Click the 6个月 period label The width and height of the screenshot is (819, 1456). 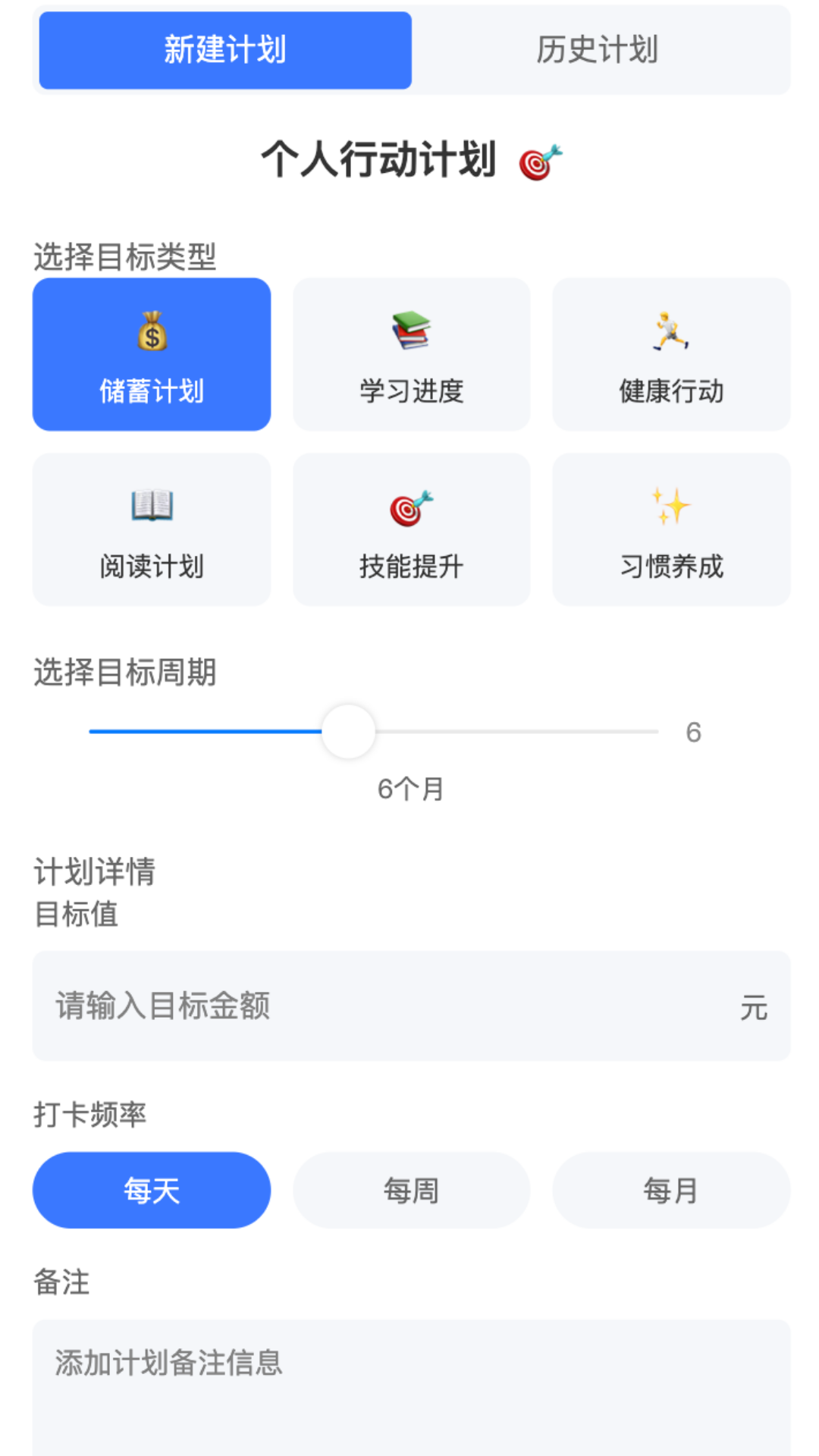tap(410, 789)
